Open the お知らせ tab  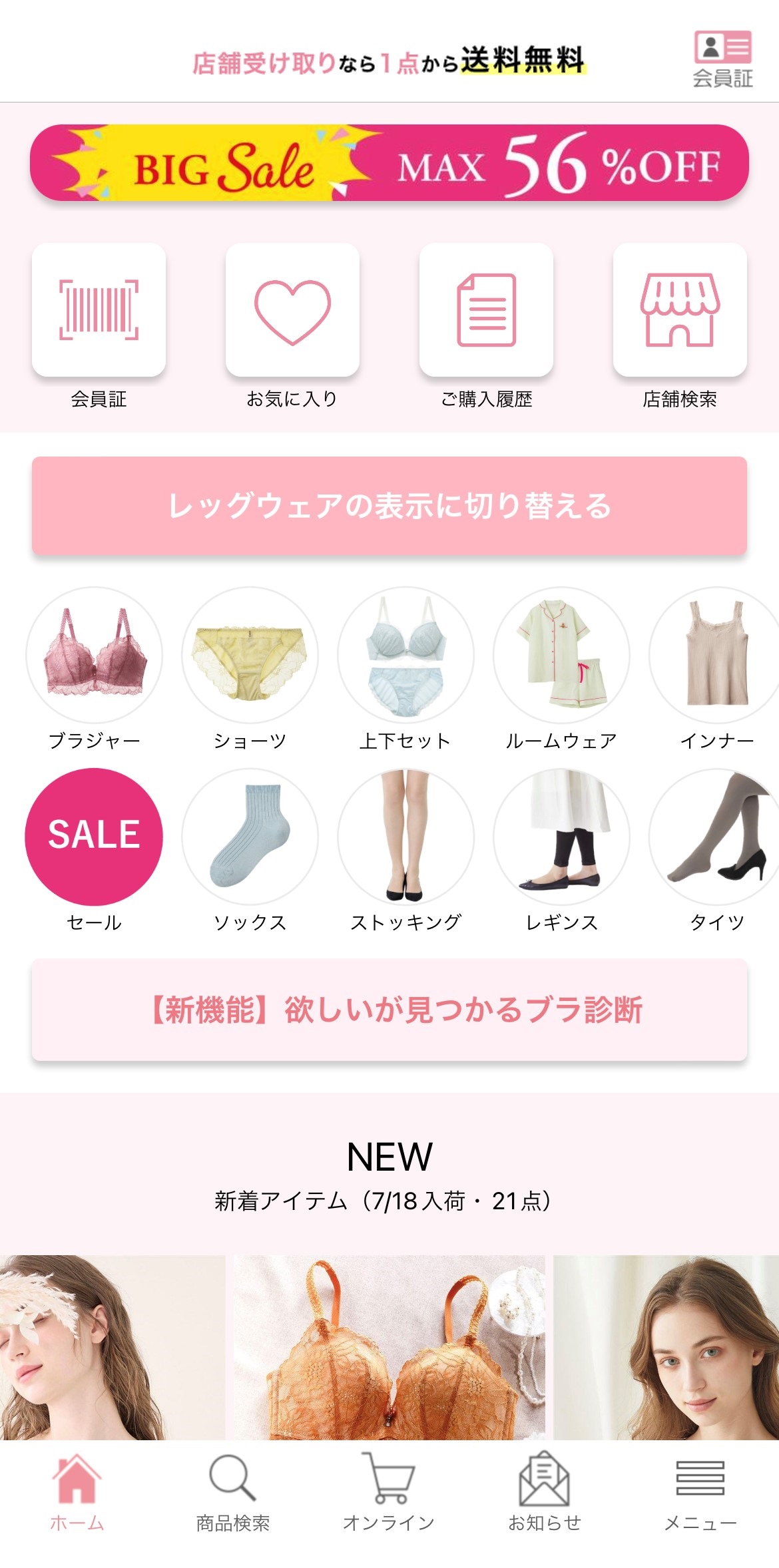pos(544,1491)
